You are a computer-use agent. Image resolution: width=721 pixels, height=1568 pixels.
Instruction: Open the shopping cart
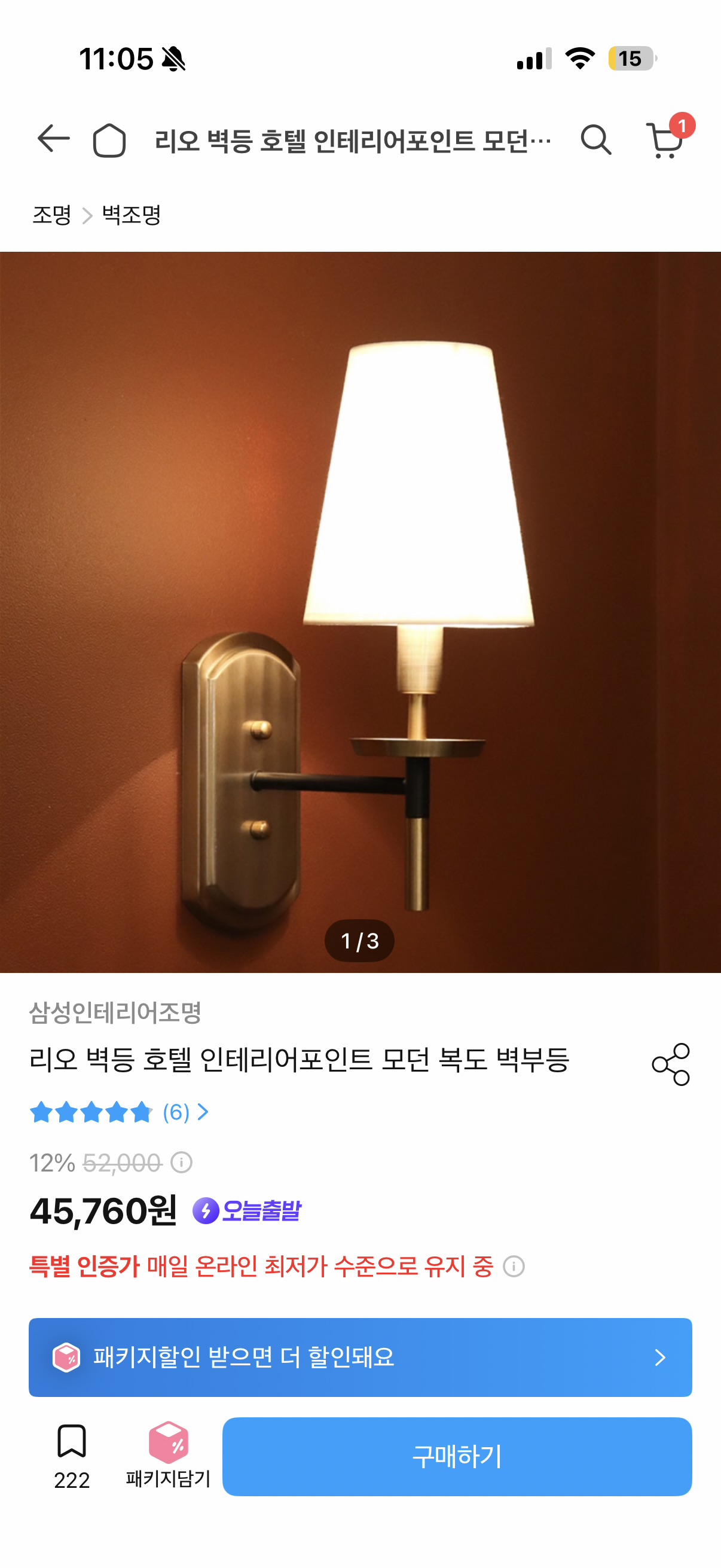click(665, 141)
